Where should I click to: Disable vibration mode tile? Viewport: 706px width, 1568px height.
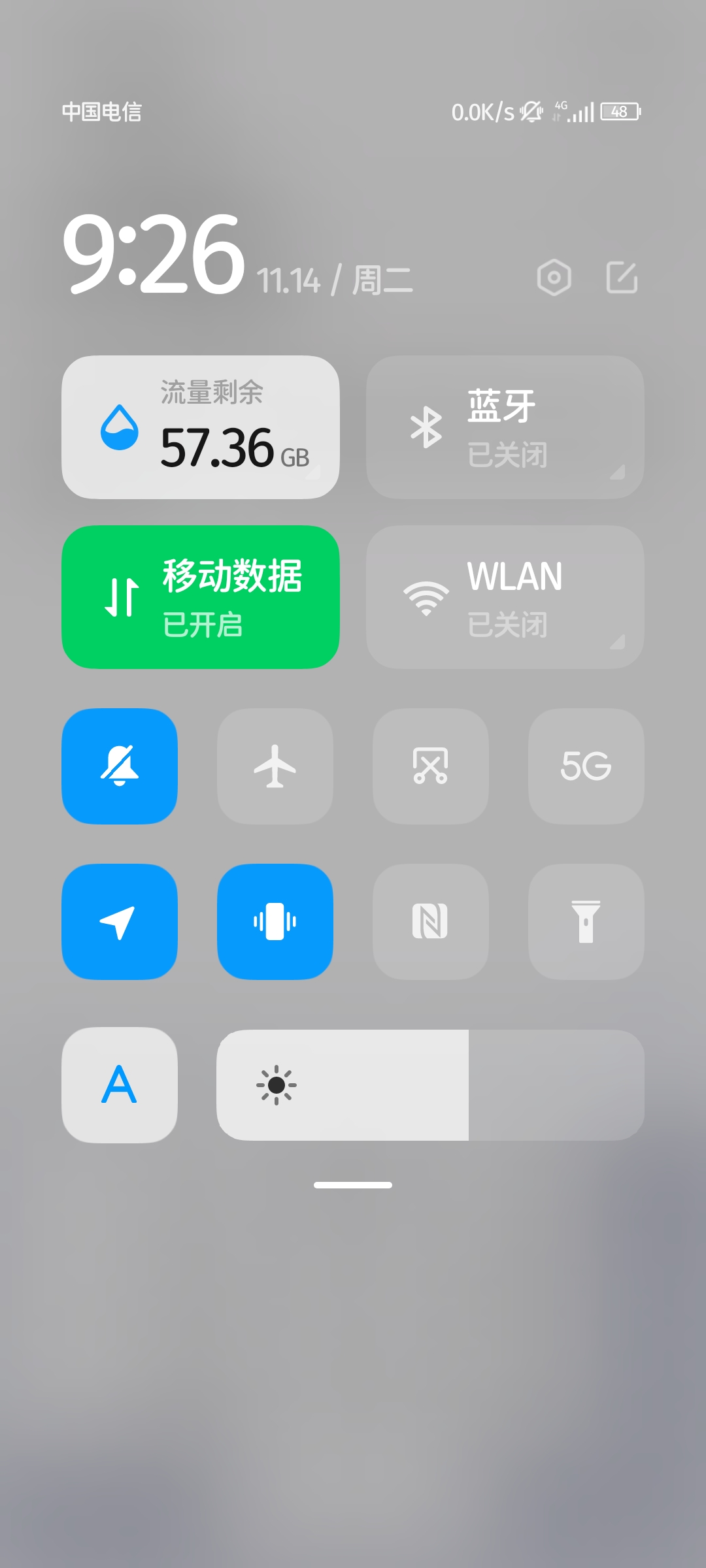pyautogui.click(x=275, y=922)
